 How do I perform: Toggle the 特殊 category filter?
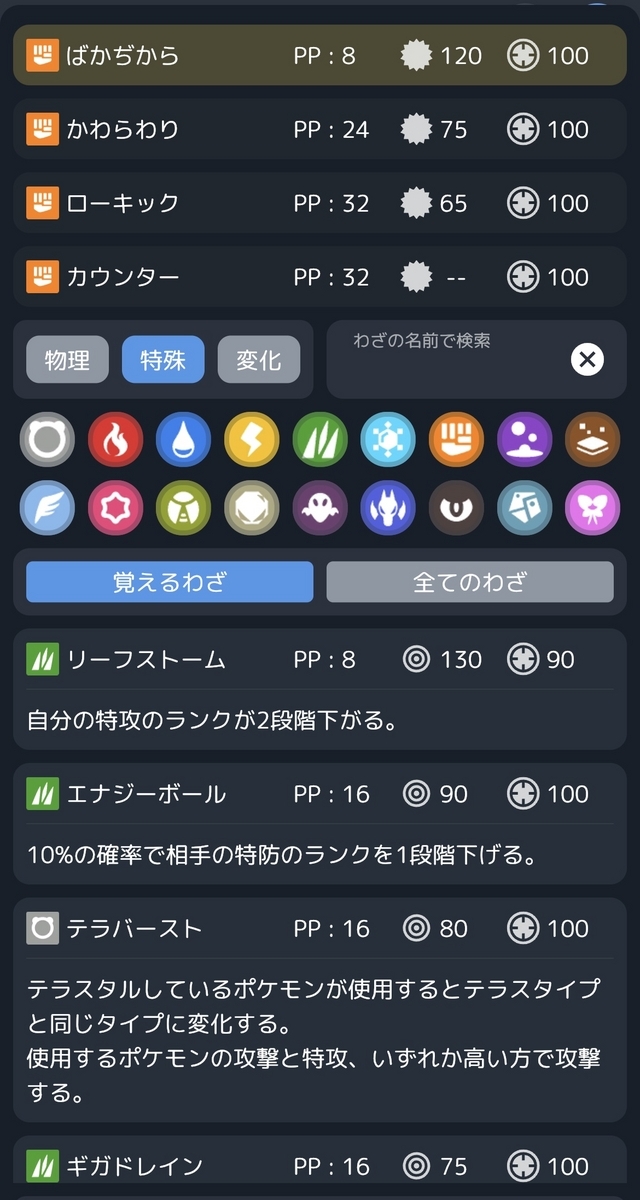point(163,360)
